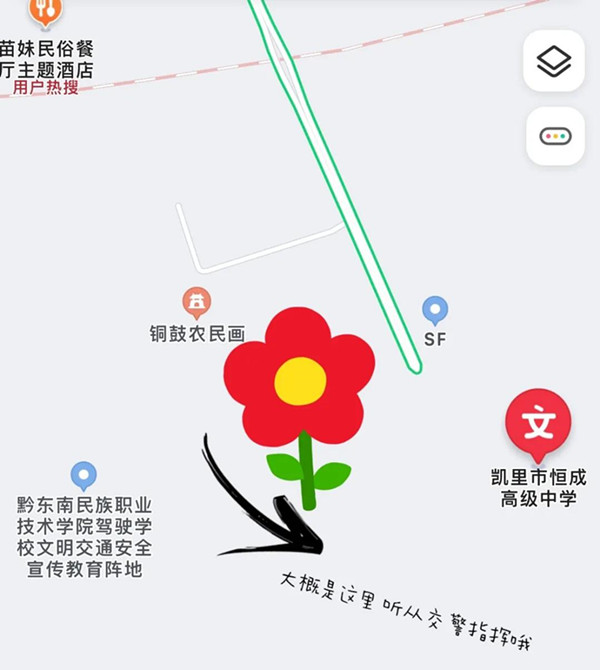Open the 苗妹民俗餐厅主题酒店 restaurant marker
The height and width of the screenshot is (670, 600).
[44, 12]
